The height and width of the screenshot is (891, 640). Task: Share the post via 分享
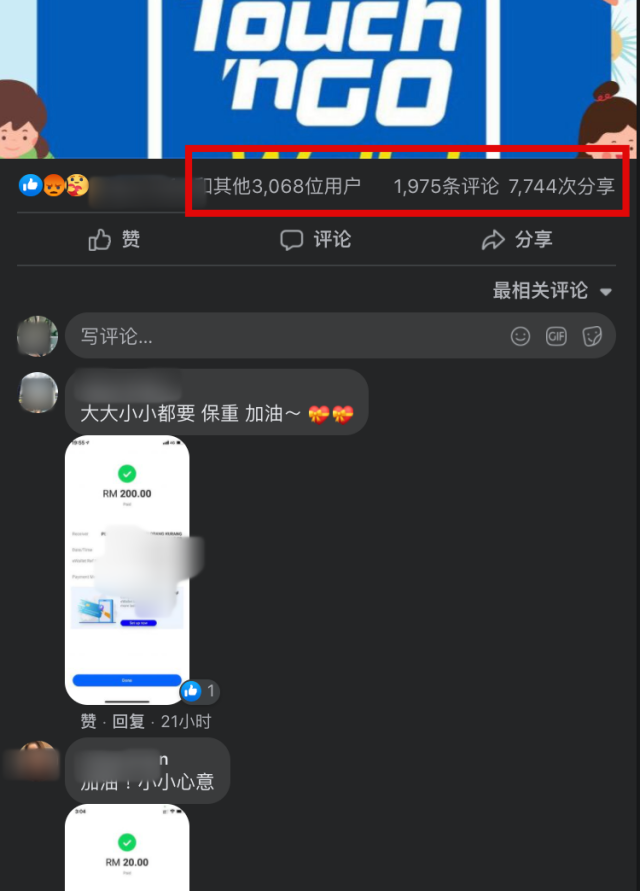tap(517, 240)
